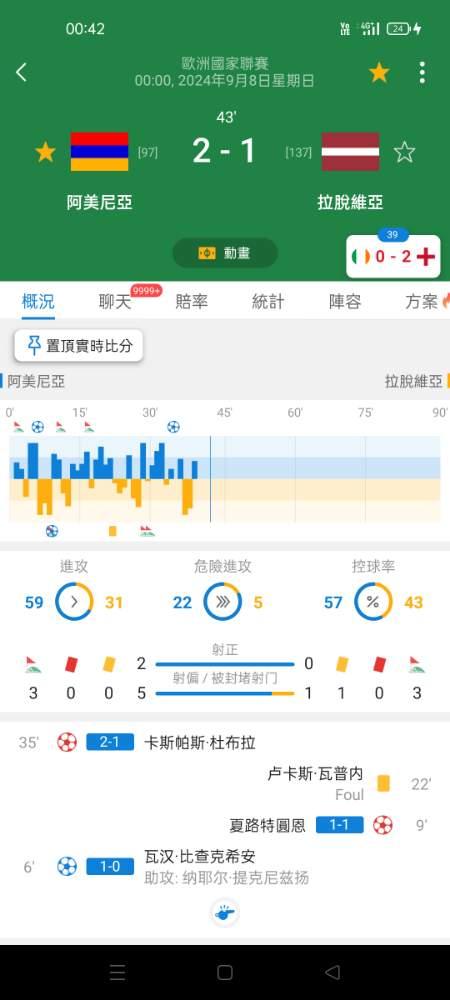The height and width of the screenshot is (1000, 450).
Task: Open the three-dot overflow menu
Action: point(422,73)
